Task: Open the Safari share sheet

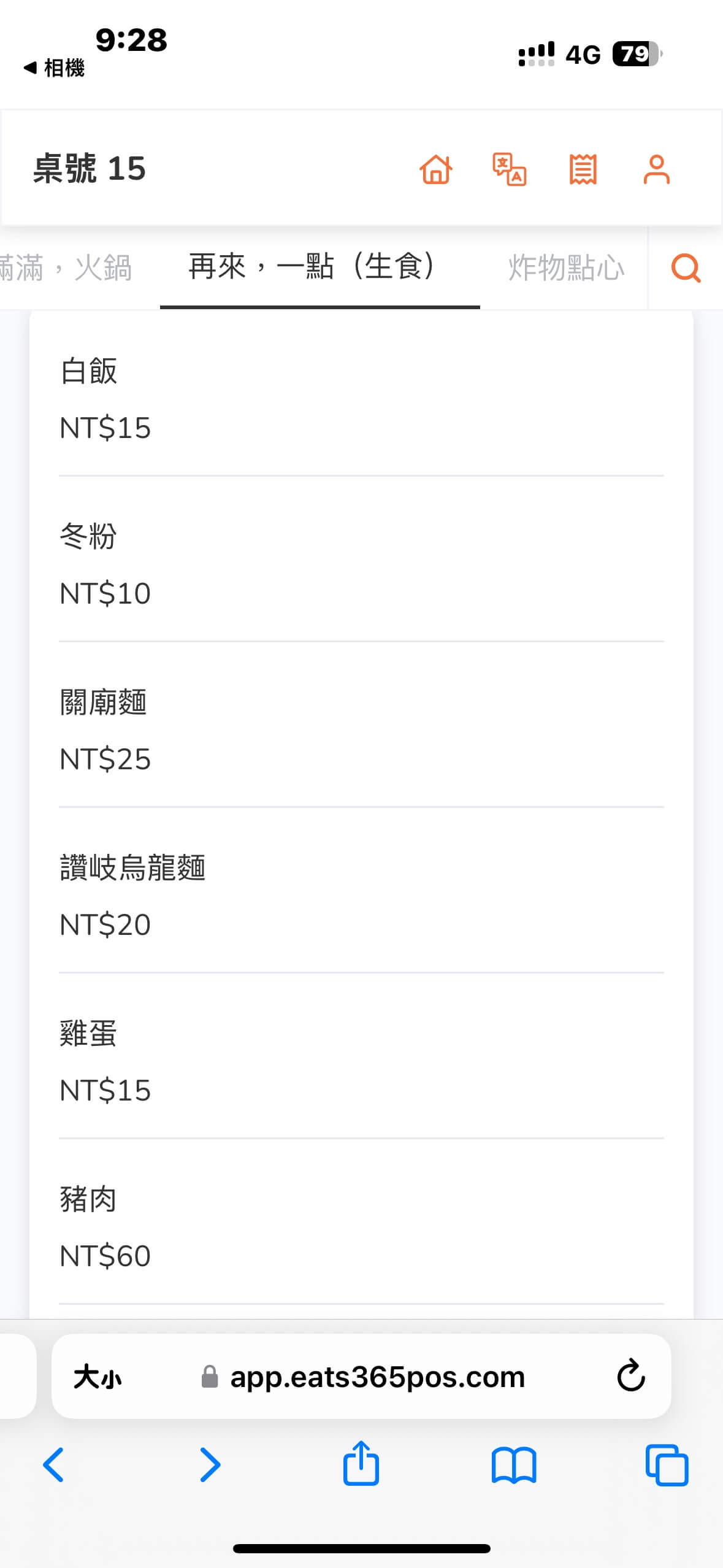Action: pyautogui.click(x=361, y=1464)
